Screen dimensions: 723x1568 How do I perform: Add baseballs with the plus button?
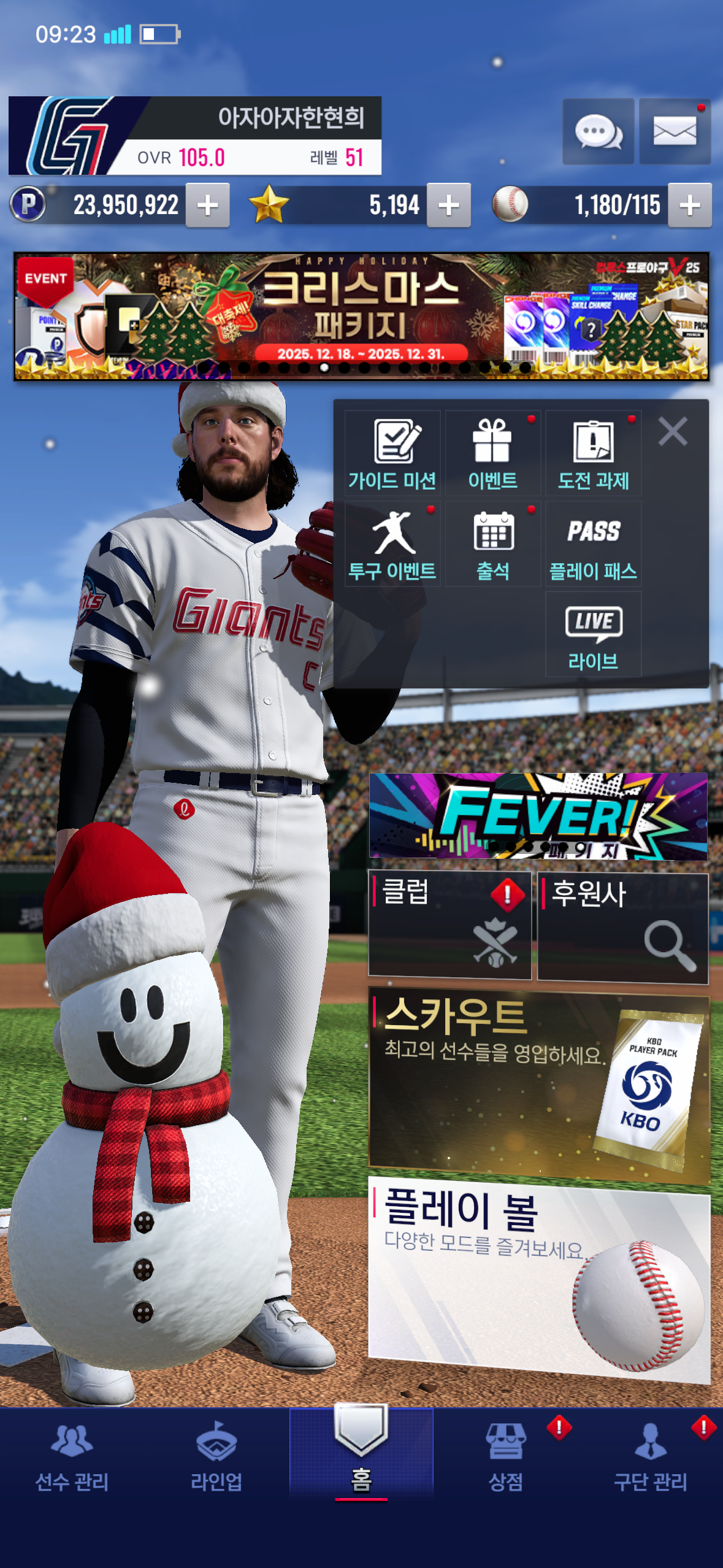click(x=690, y=206)
